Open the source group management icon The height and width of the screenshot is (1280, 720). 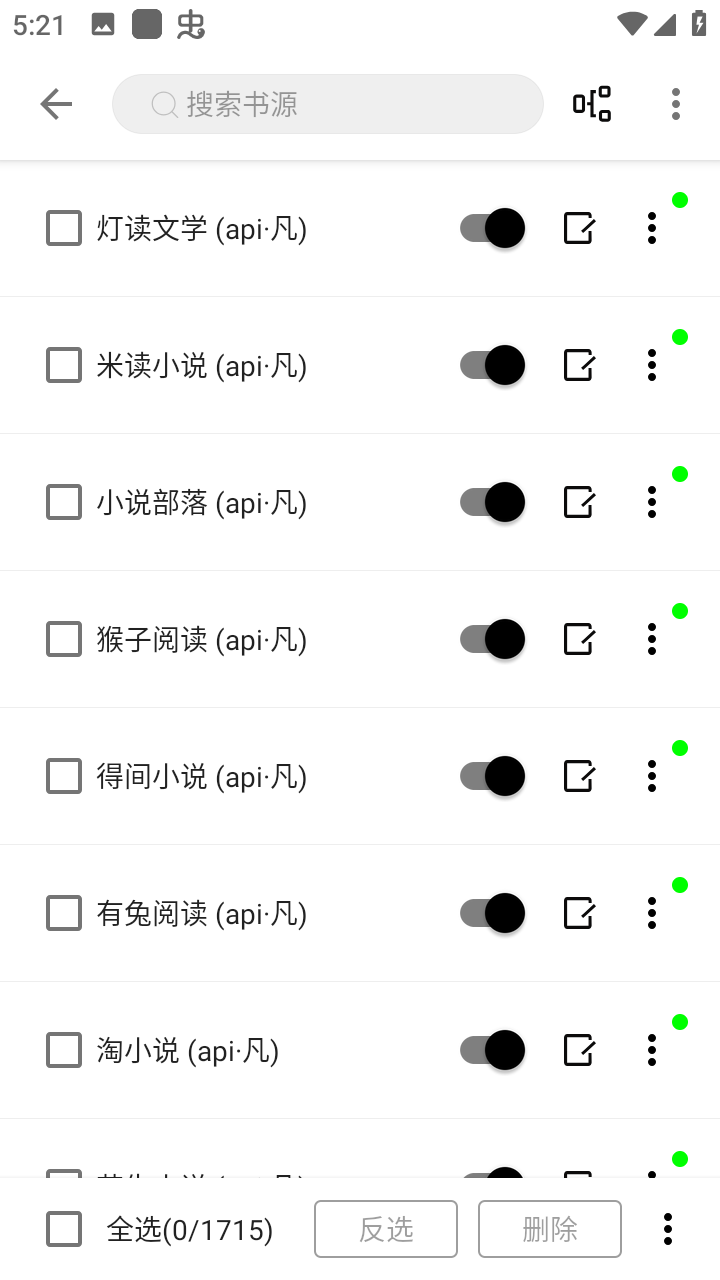click(x=590, y=104)
